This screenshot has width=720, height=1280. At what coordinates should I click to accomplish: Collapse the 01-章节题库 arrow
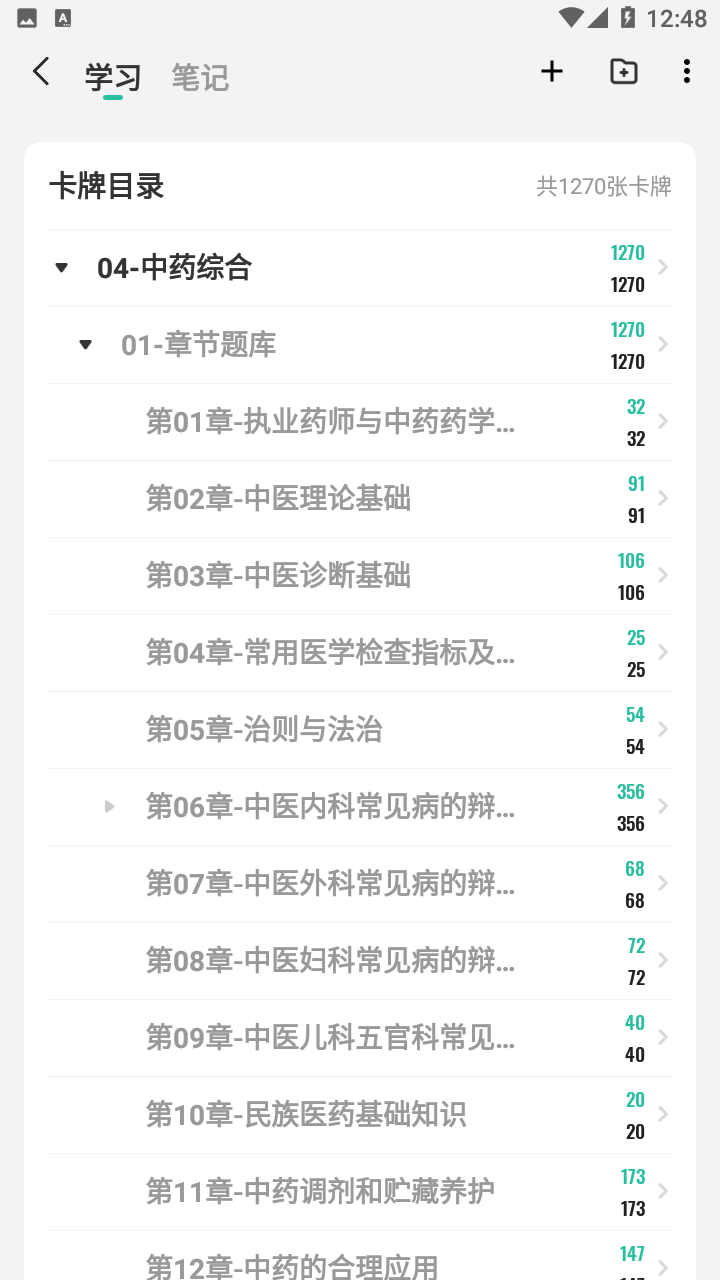(x=86, y=345)
